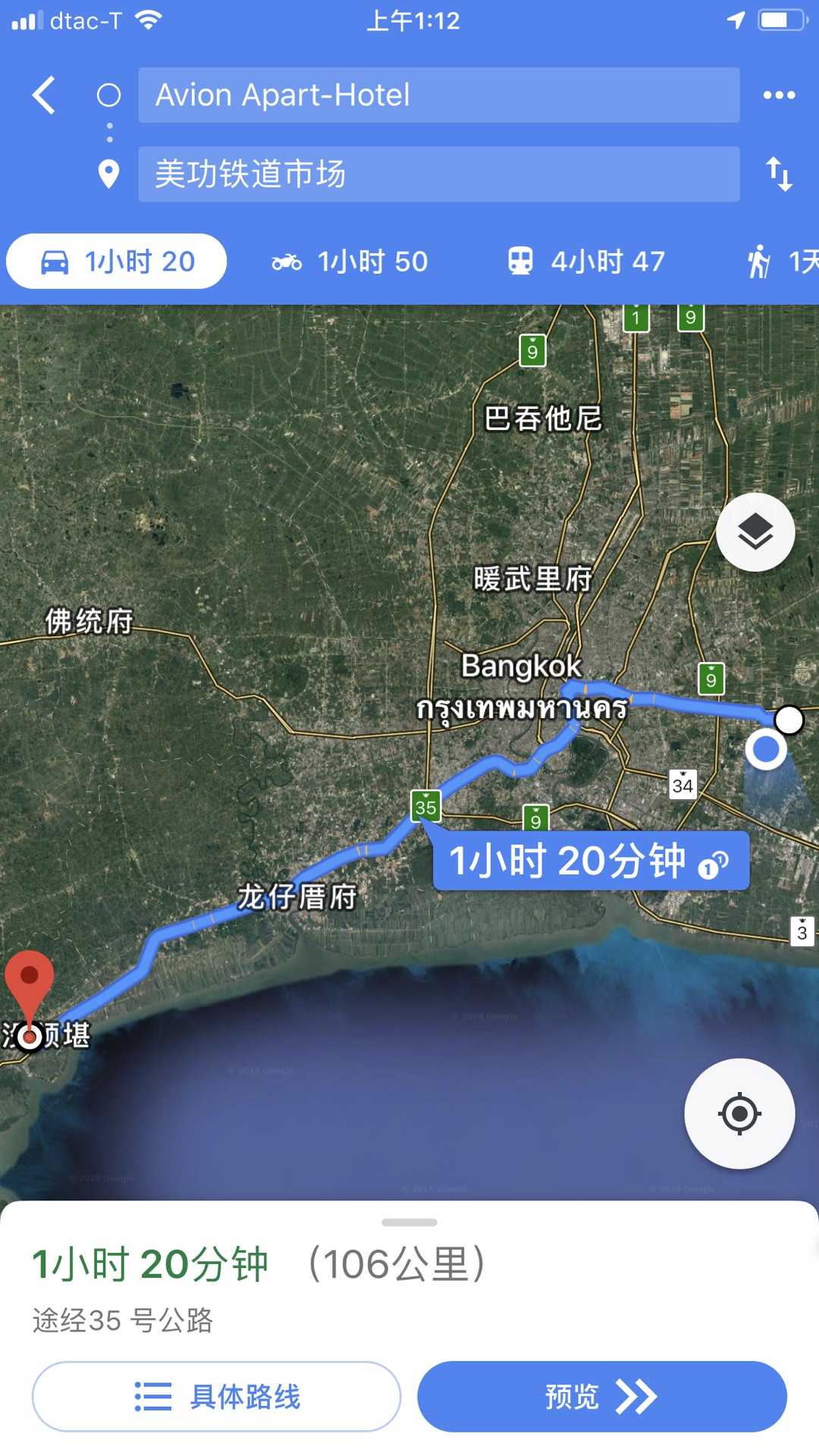
Task: Go back from the directions screen
Action: pyautogui.click(x=44, y=96)
